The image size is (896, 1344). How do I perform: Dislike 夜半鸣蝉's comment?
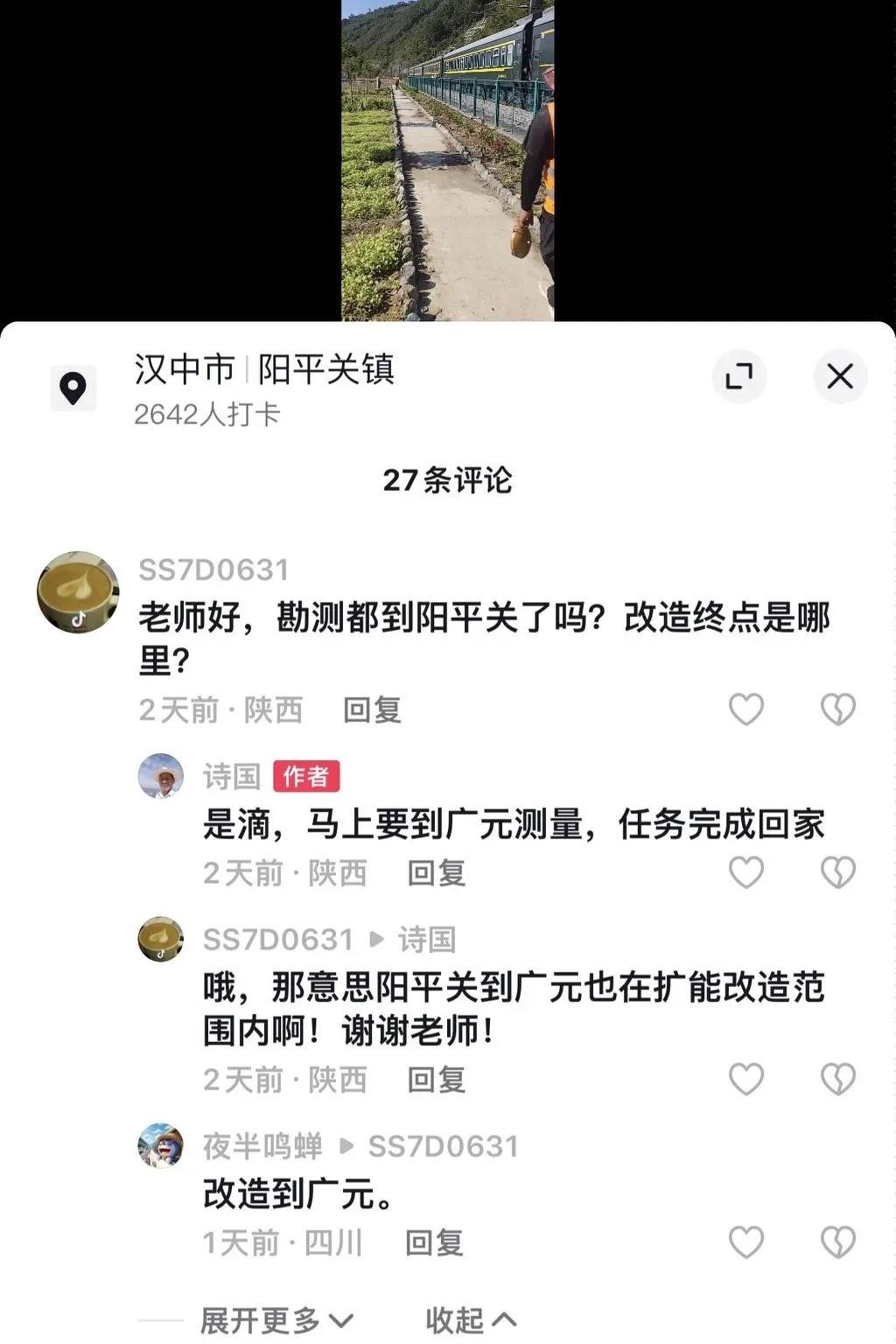(x=838, y=1242)
